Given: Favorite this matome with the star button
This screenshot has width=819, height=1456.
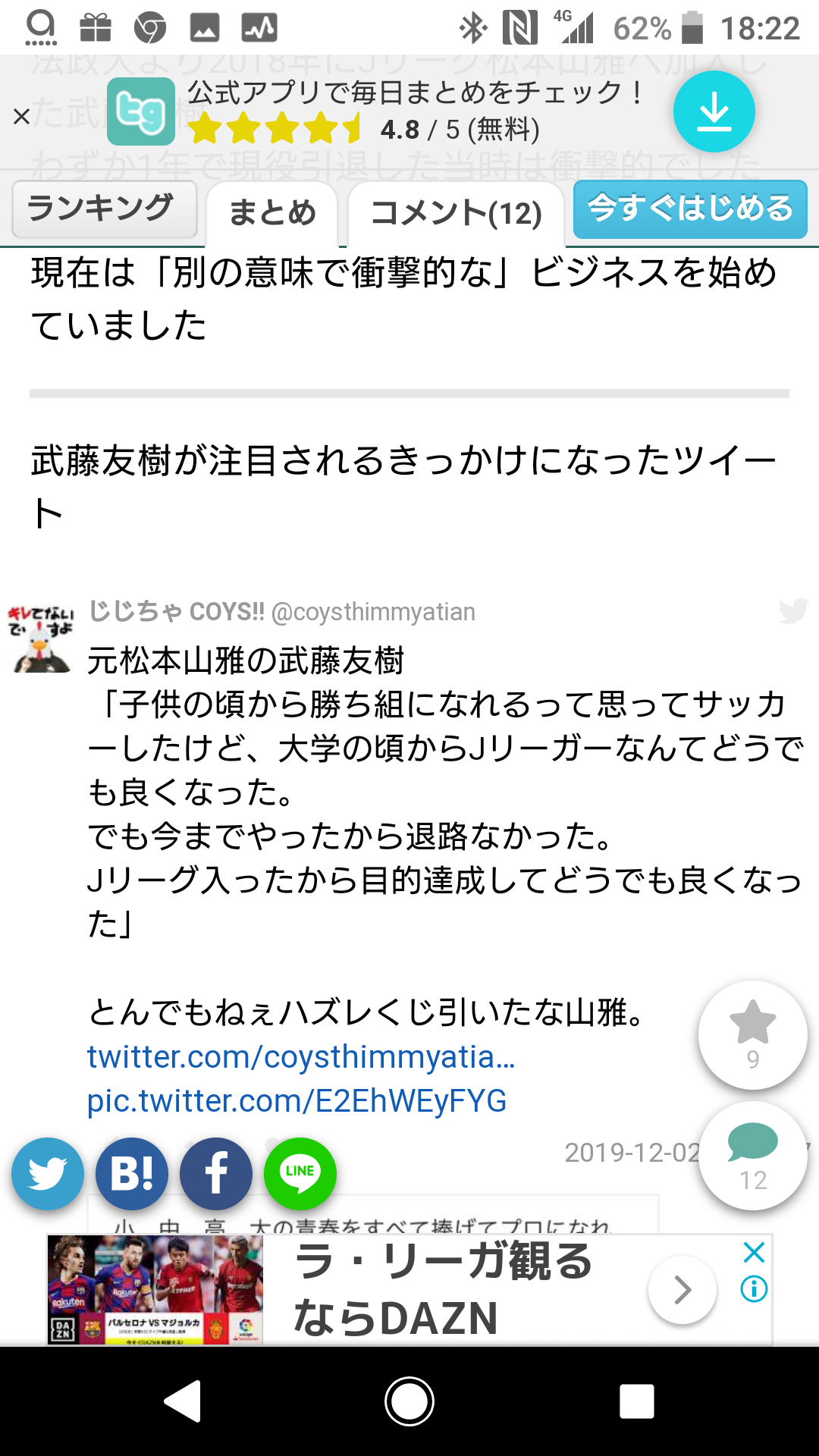Looking at the screenshot, I should coord(752,1034).
